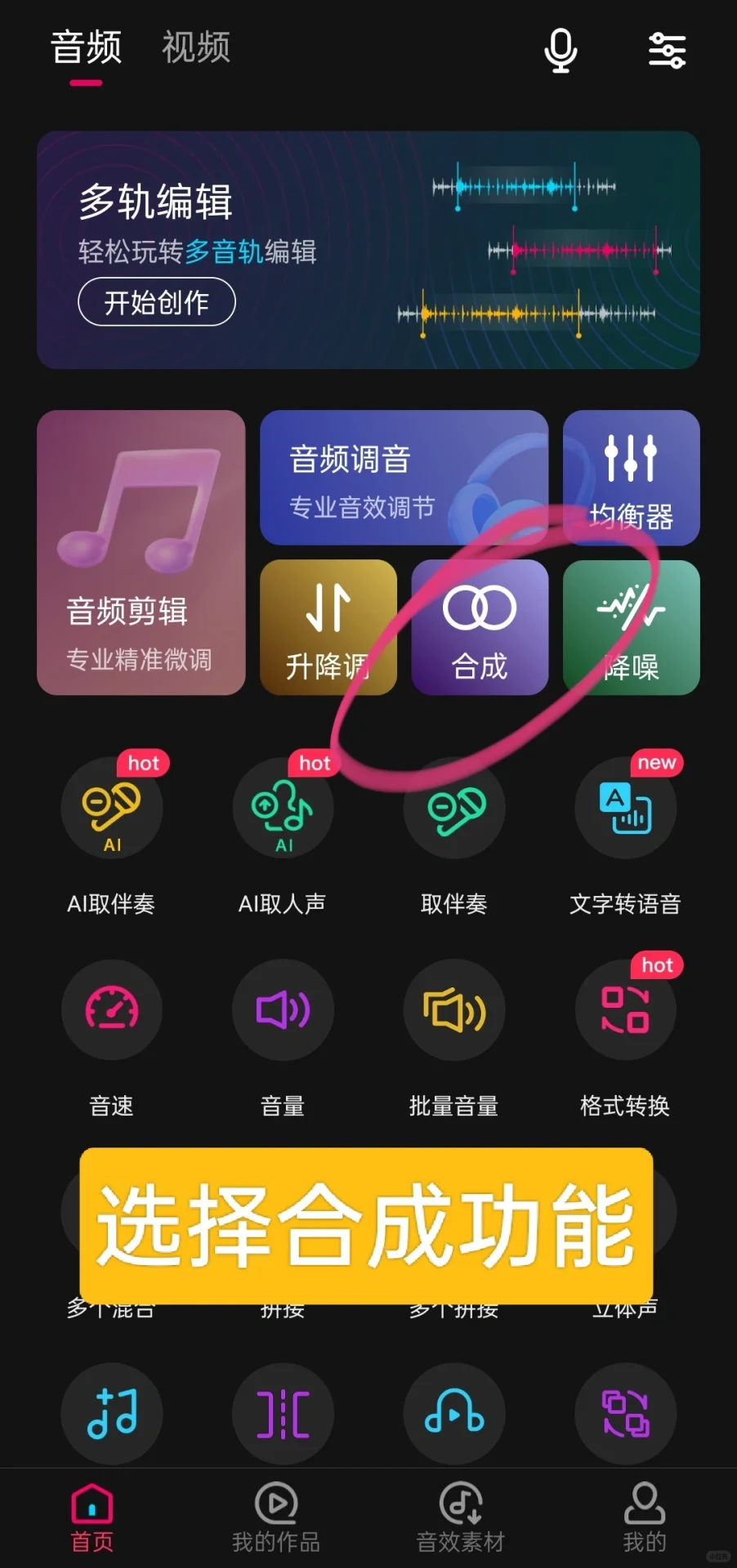
Task: Select the 合成 function tile
Action: (480, 627)
